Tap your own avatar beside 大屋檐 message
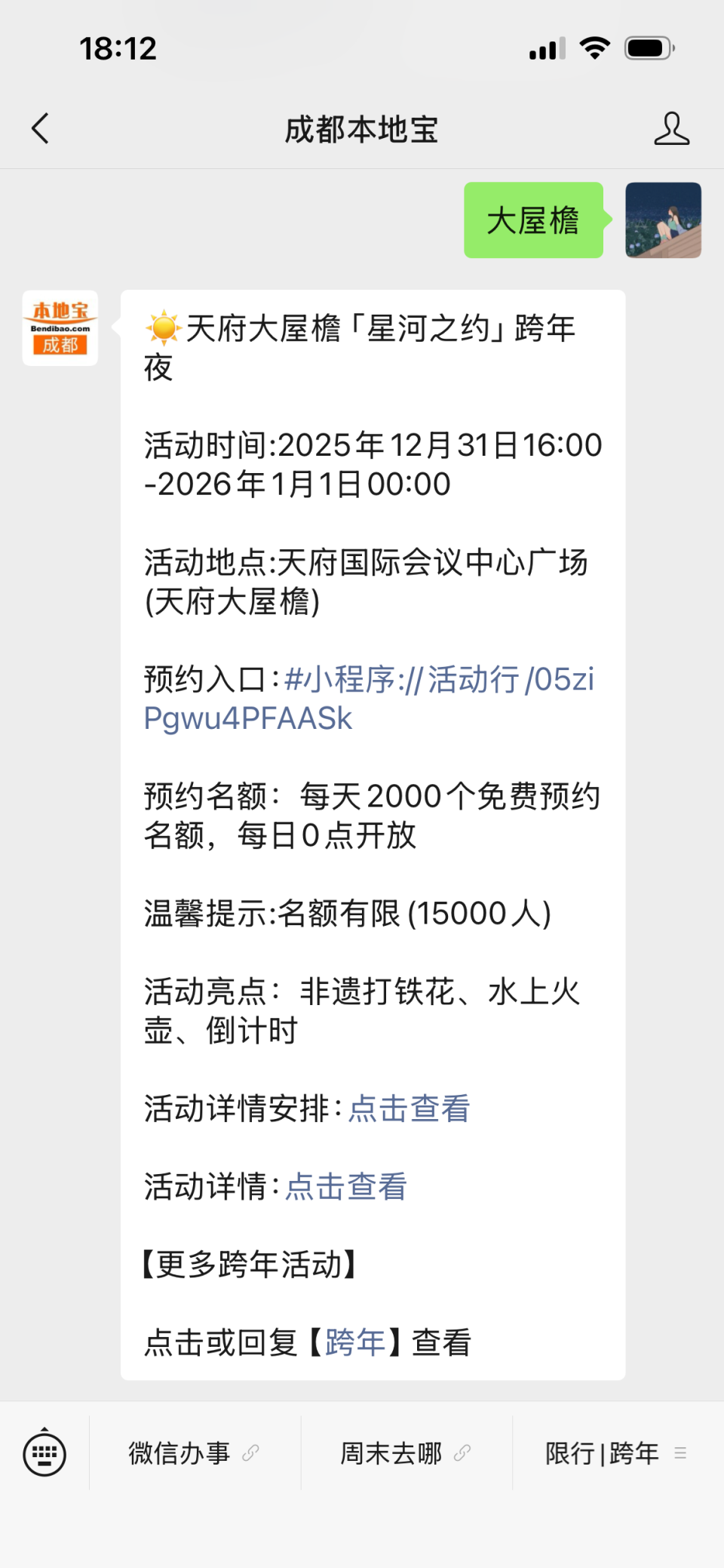Screen dimensions: 724x1568 point(663,221)
